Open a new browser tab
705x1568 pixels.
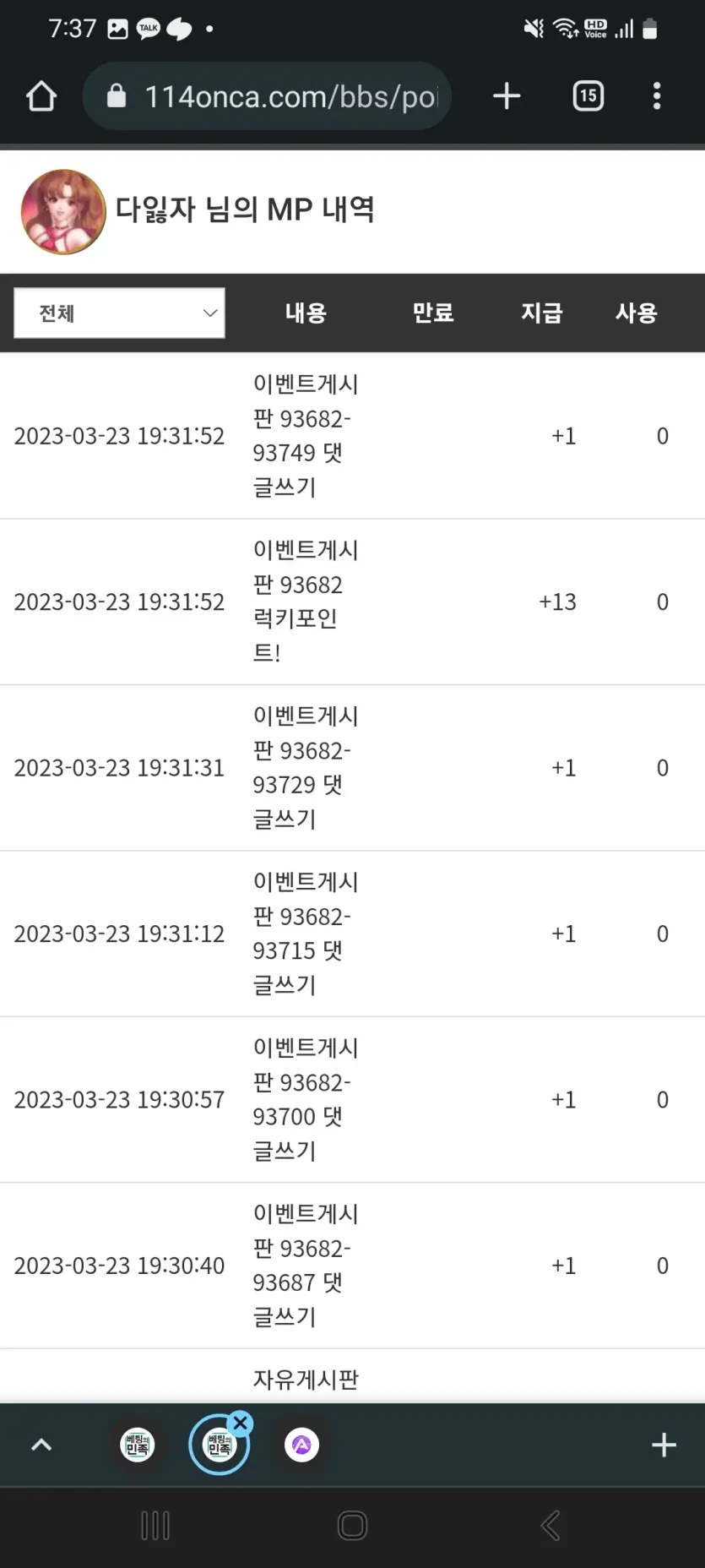coord(507,96)
